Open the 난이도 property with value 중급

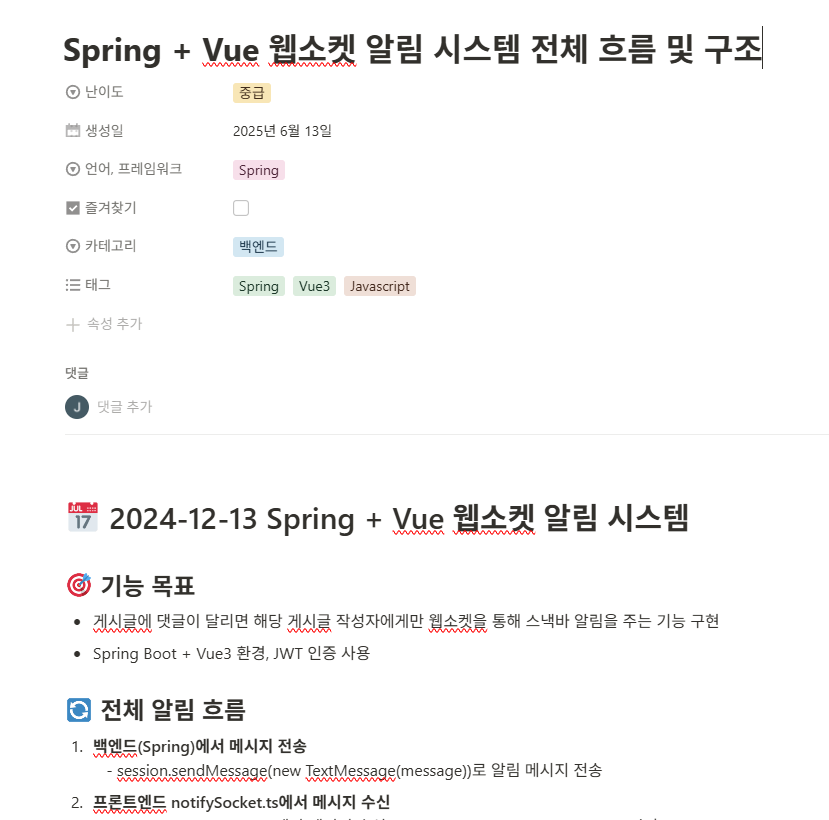coord(252,93)
